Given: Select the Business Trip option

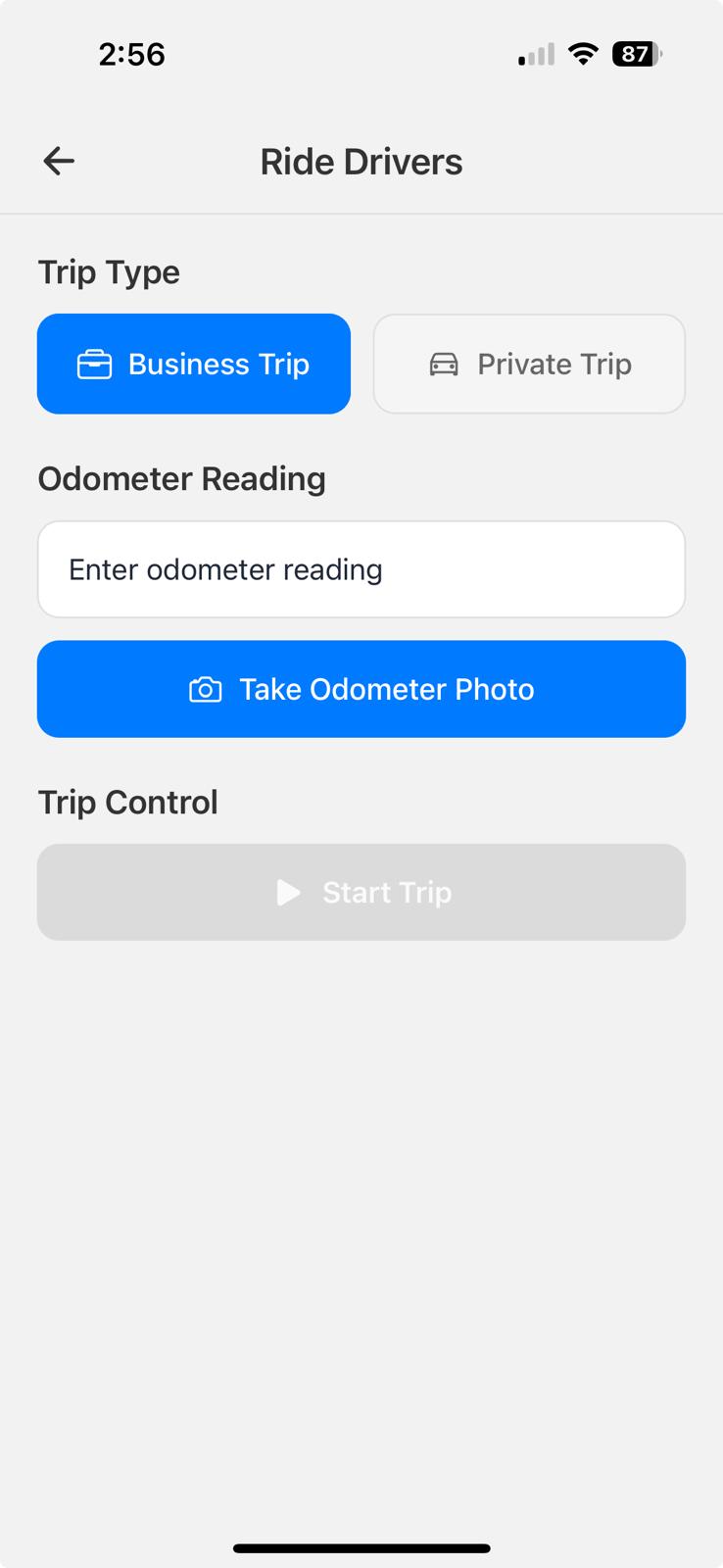Looking at the screenshot, I should point(194,364).
